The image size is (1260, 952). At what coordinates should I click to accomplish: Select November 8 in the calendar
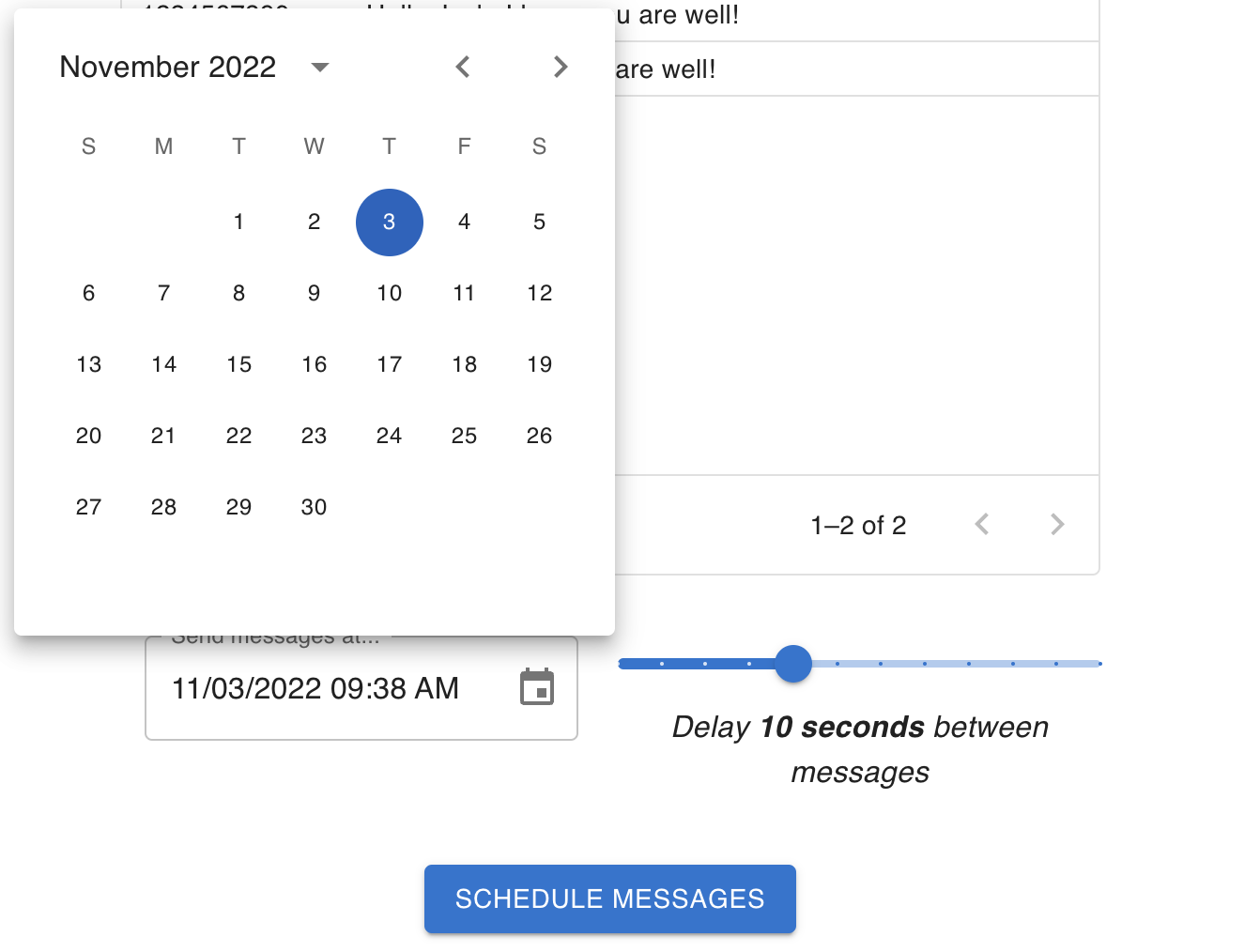tap(238, 293)
